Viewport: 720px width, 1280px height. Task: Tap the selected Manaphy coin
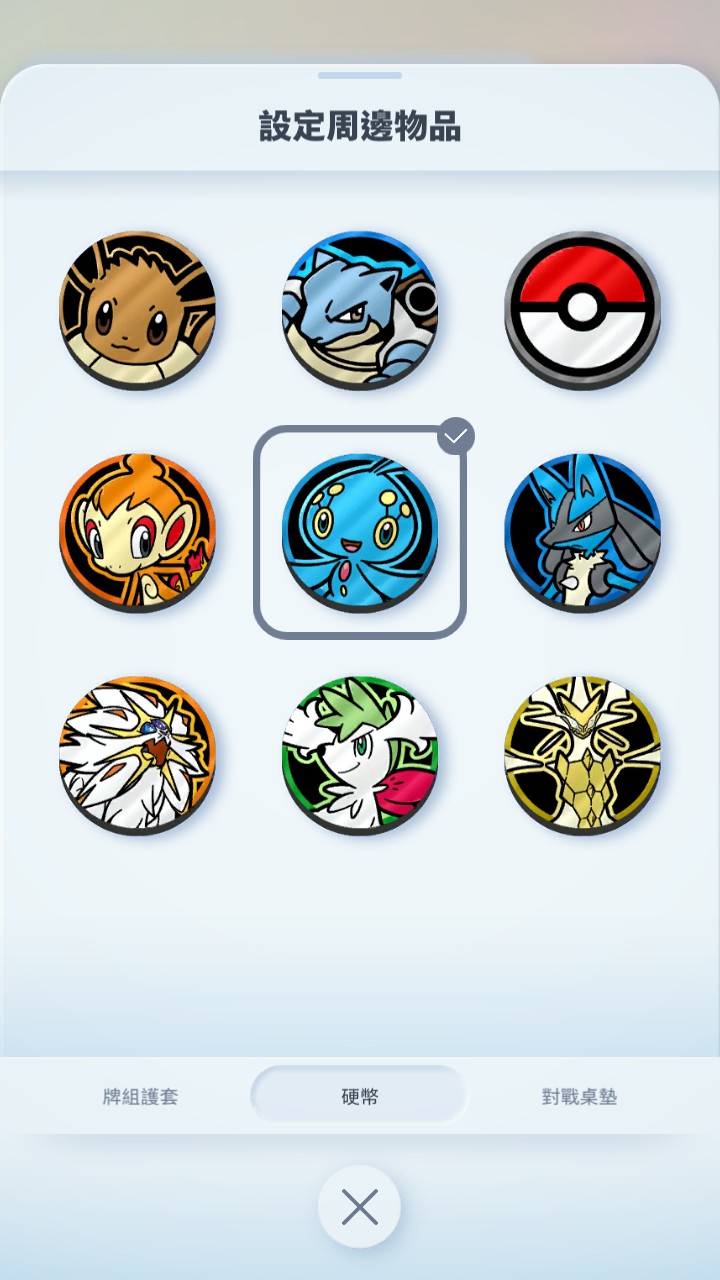360,532
